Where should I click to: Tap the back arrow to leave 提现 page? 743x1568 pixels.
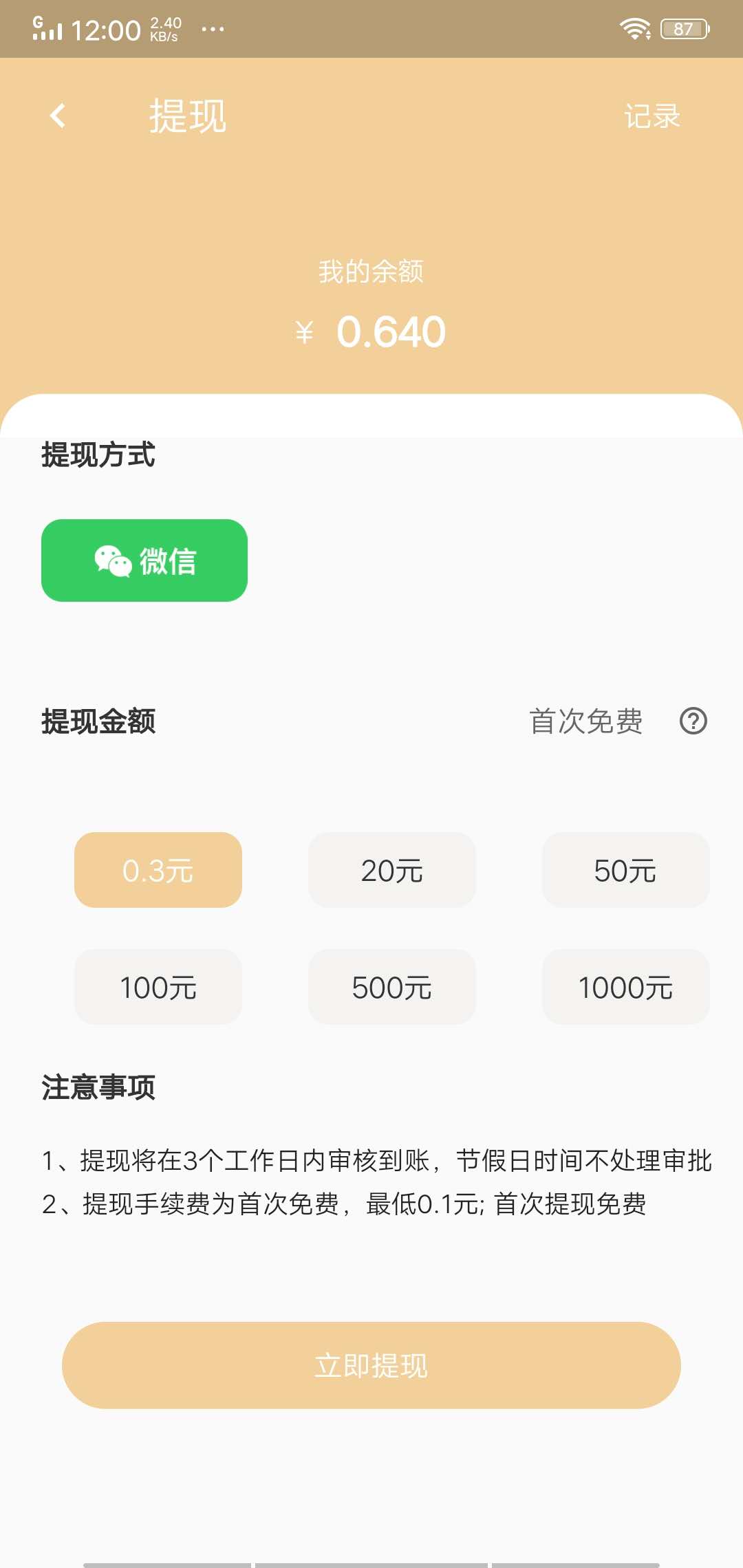click(x=57, y=116)
